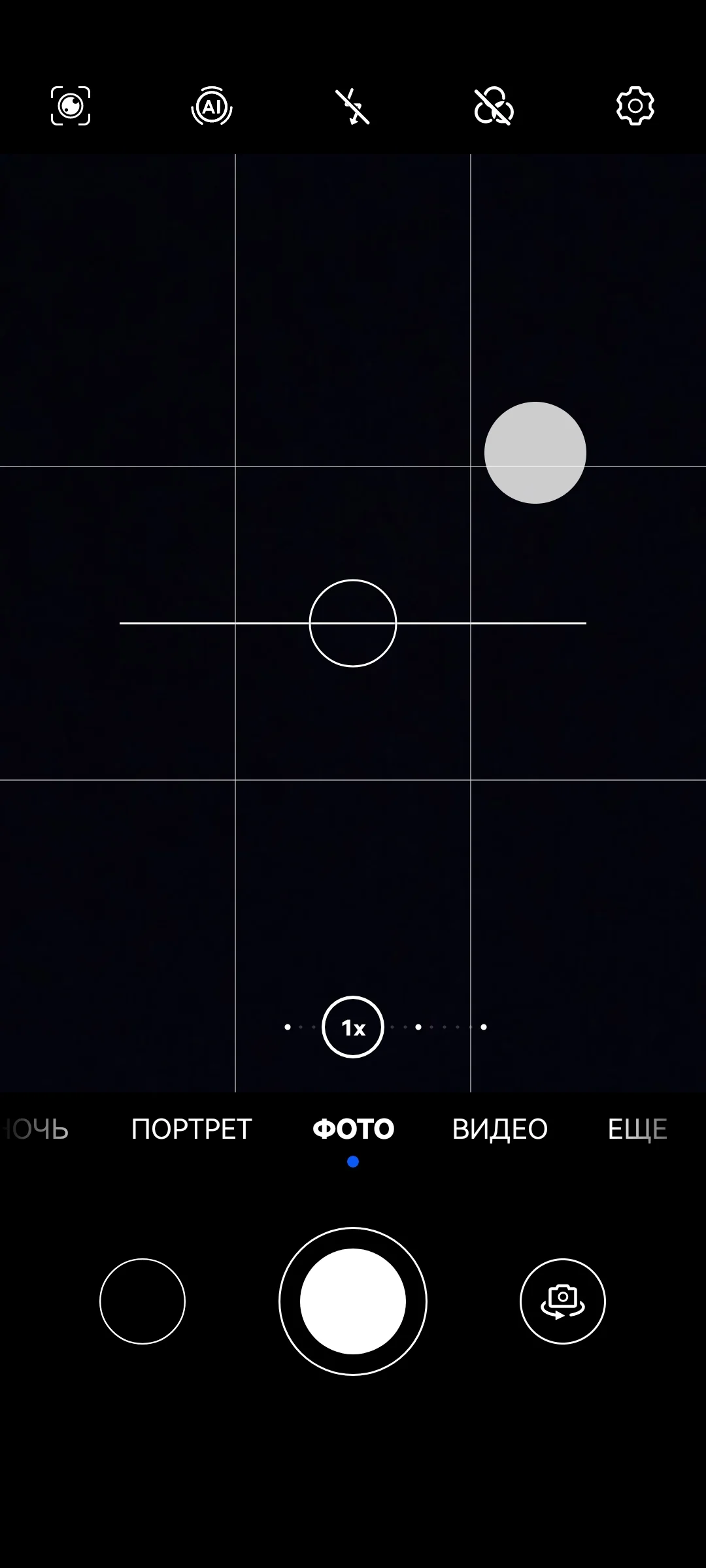706x1568 pixels.
Task: Expand more modes via ЕЩЕ
Action: [x=637, y=1128]
